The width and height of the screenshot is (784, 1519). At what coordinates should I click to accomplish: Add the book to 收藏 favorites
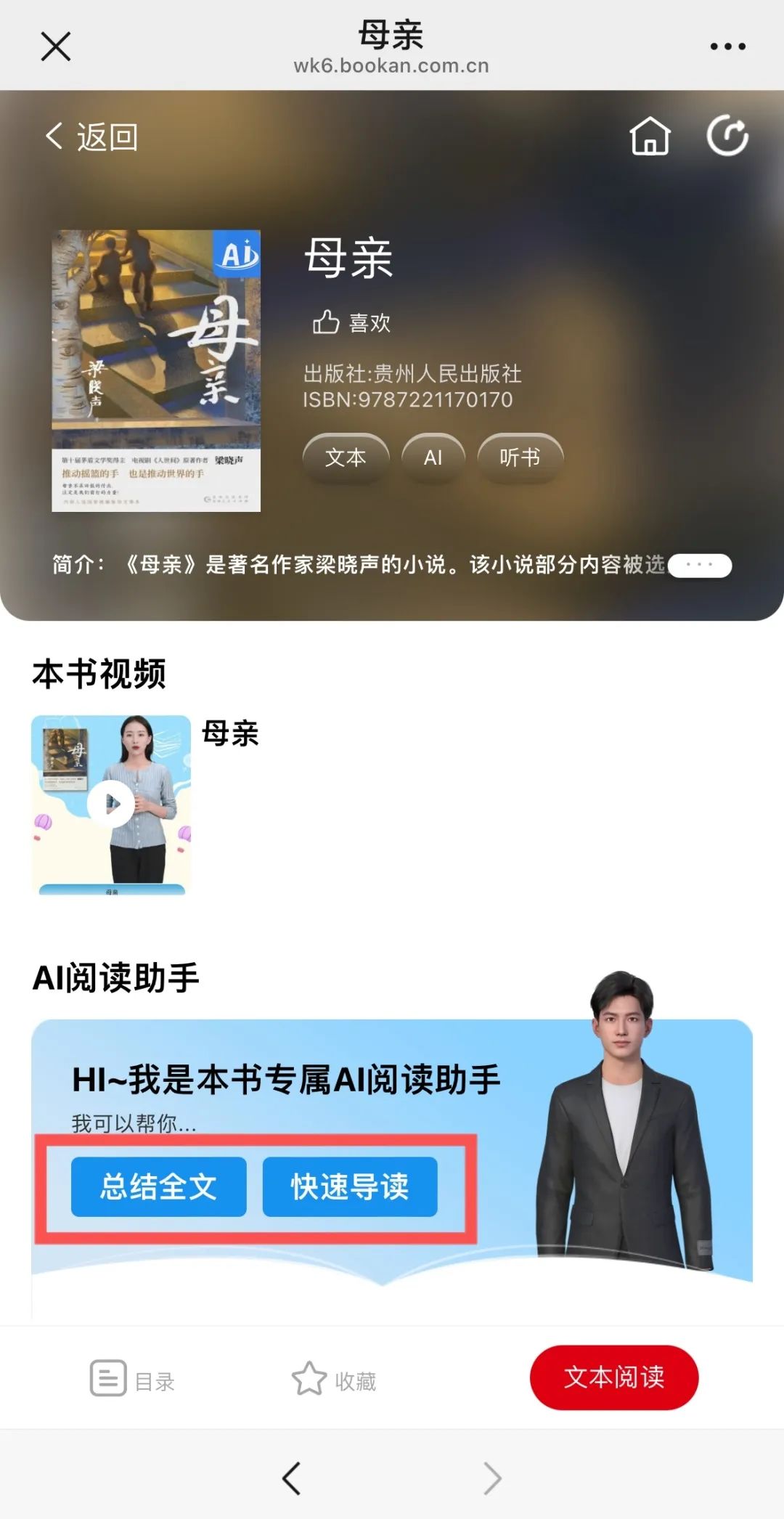(334, 1380)
